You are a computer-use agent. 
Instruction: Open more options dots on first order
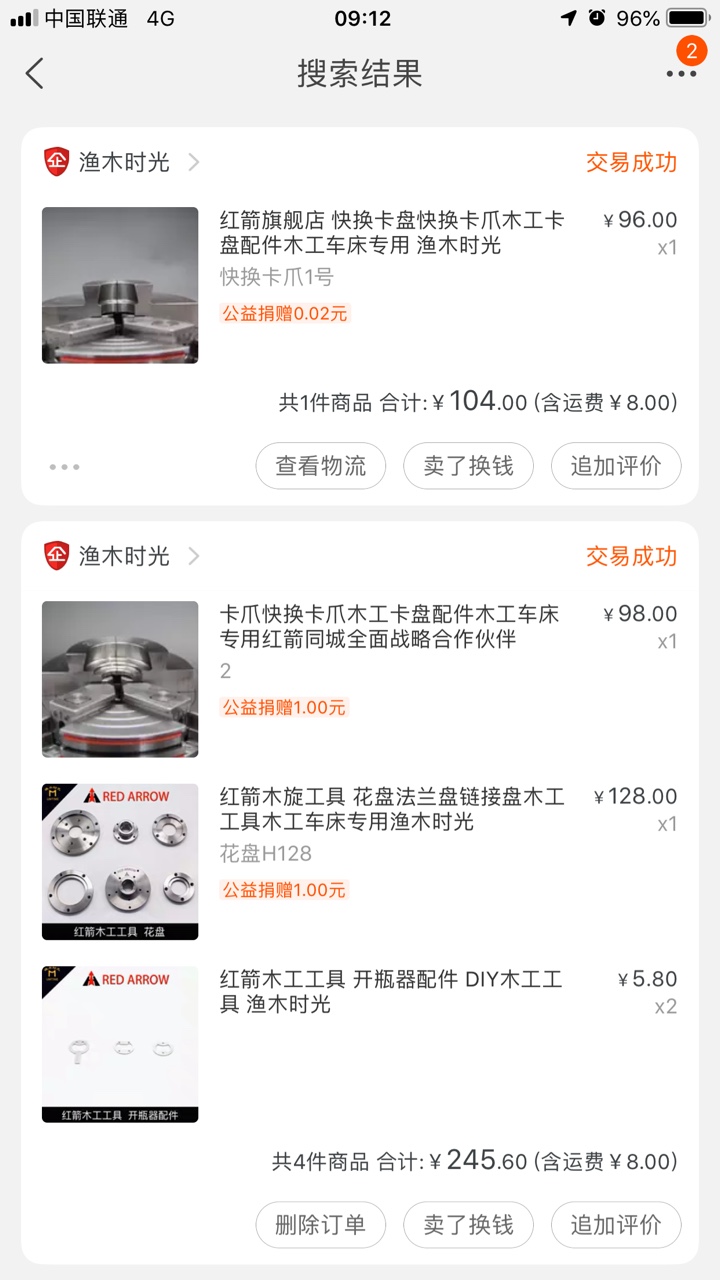tap(64, 466)
